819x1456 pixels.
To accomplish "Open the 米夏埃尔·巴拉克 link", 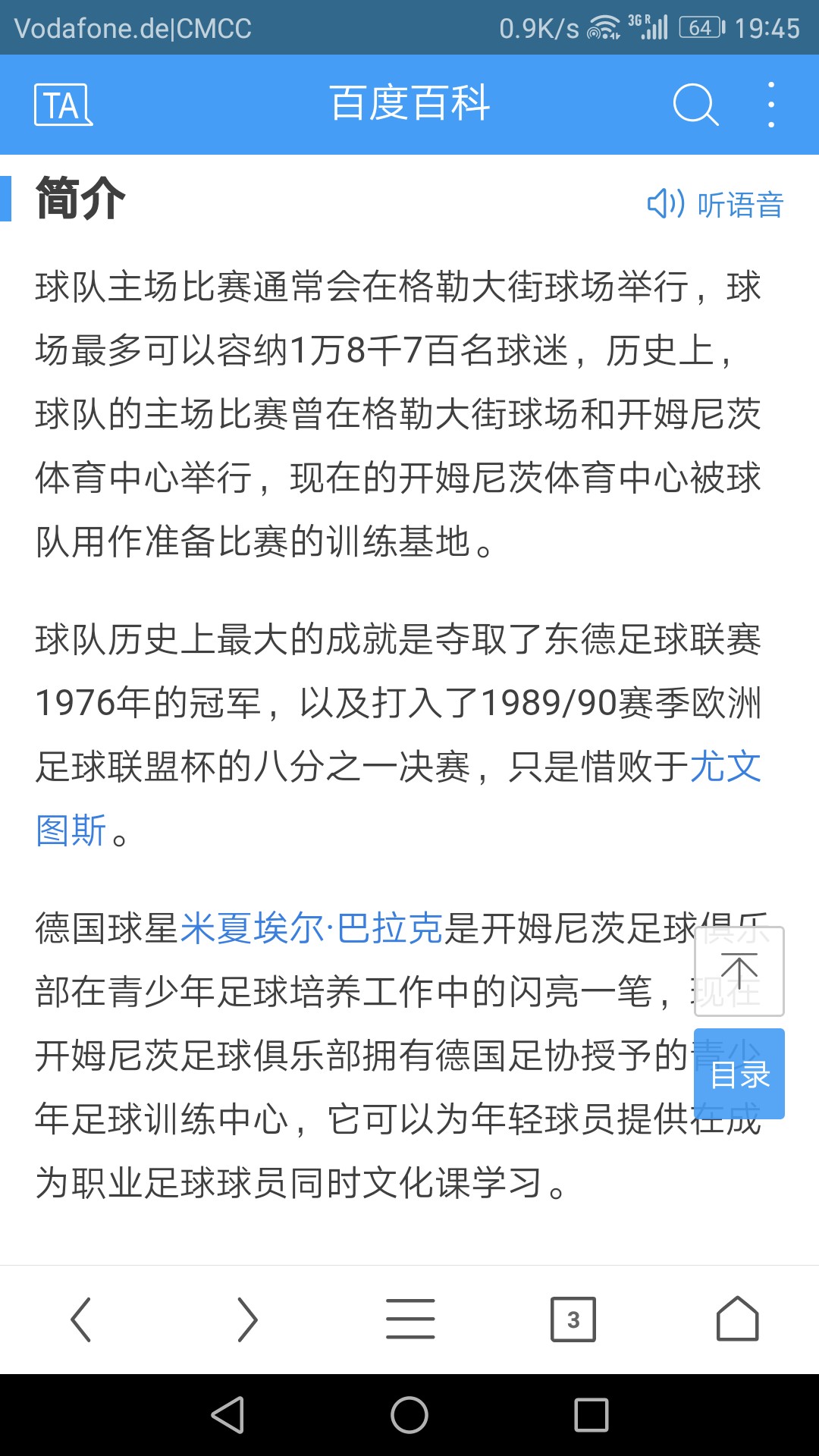I will [x=311, y=927].
